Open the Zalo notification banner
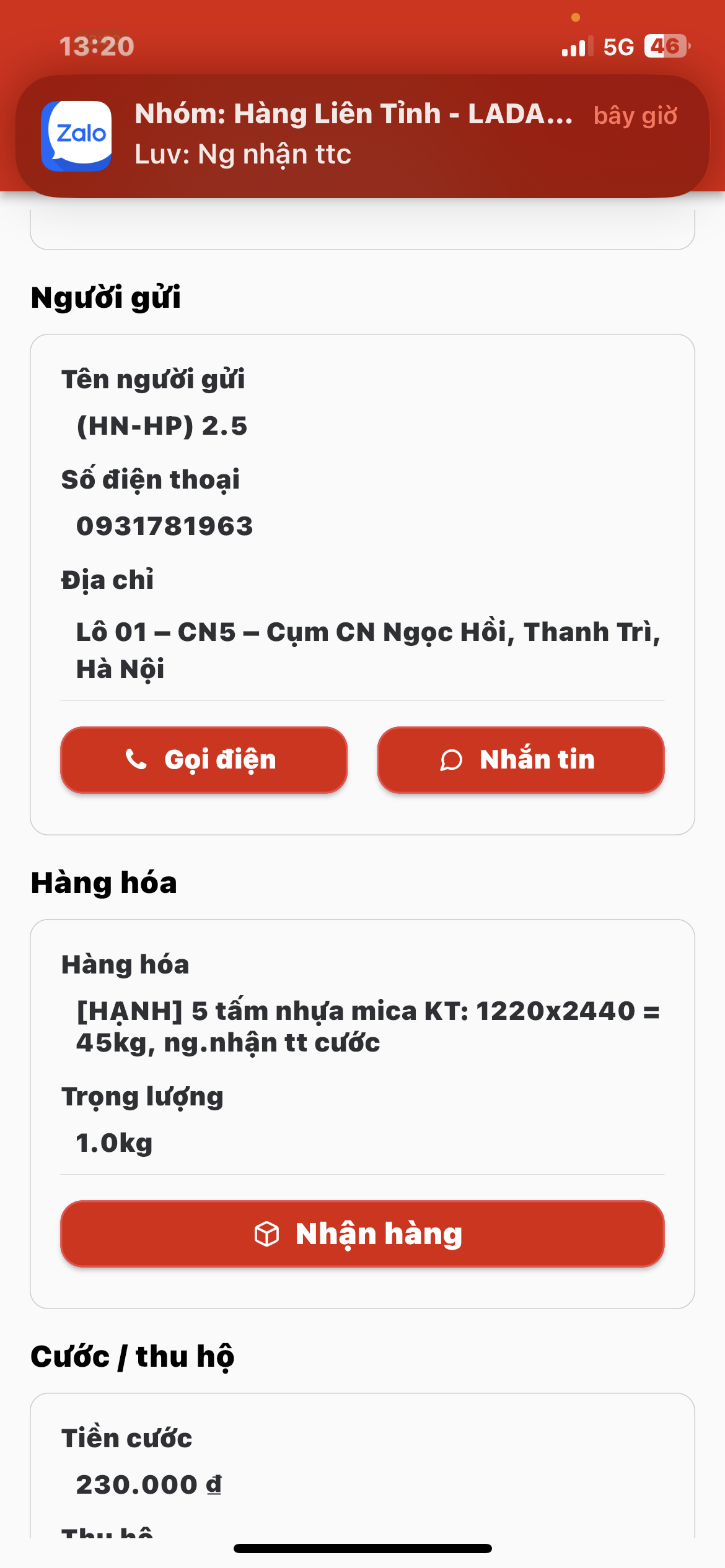The width and height of the screenshot is (725, 1568). pyautogui.click(x=362, y=136)
